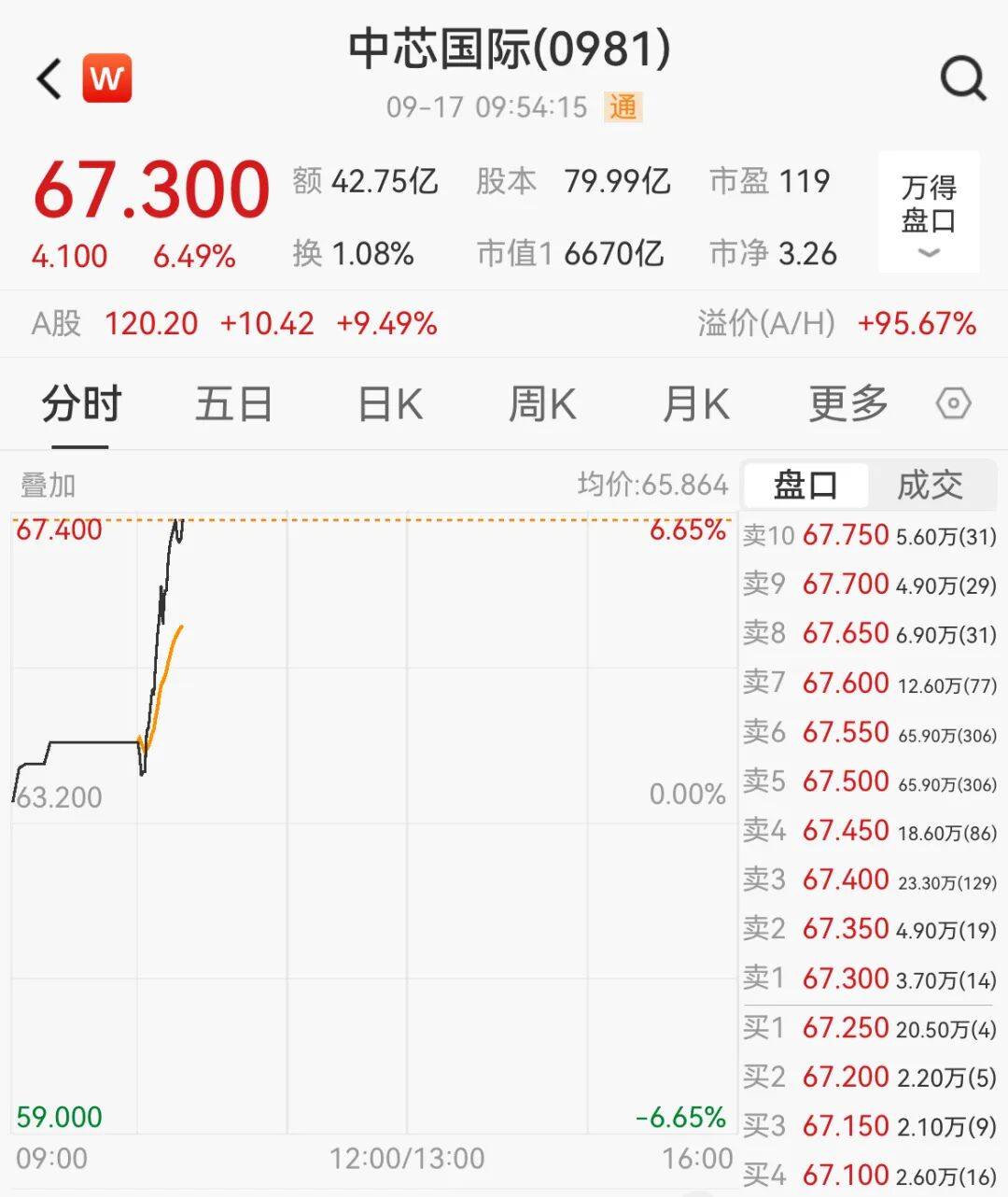
Task: Select the 周K weekly chart icon tab
Action: pos(541,403)
